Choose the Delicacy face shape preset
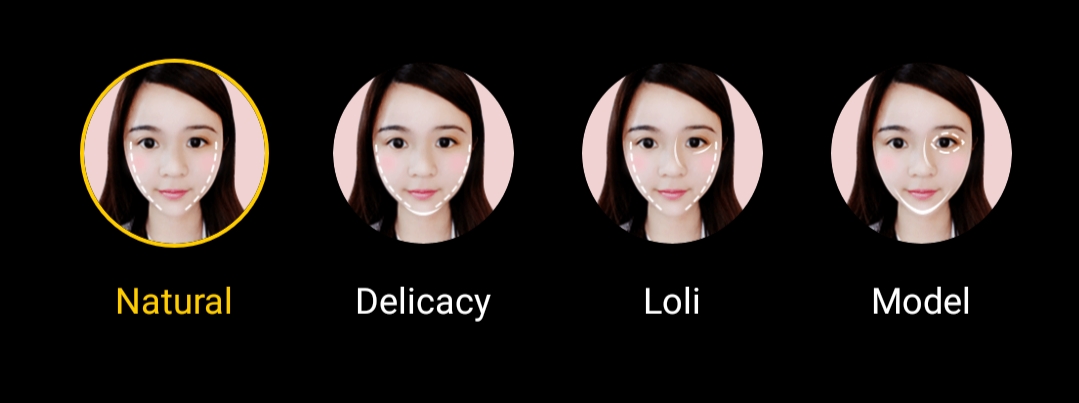Screen dimensions: 1079x403 [423, 153]
